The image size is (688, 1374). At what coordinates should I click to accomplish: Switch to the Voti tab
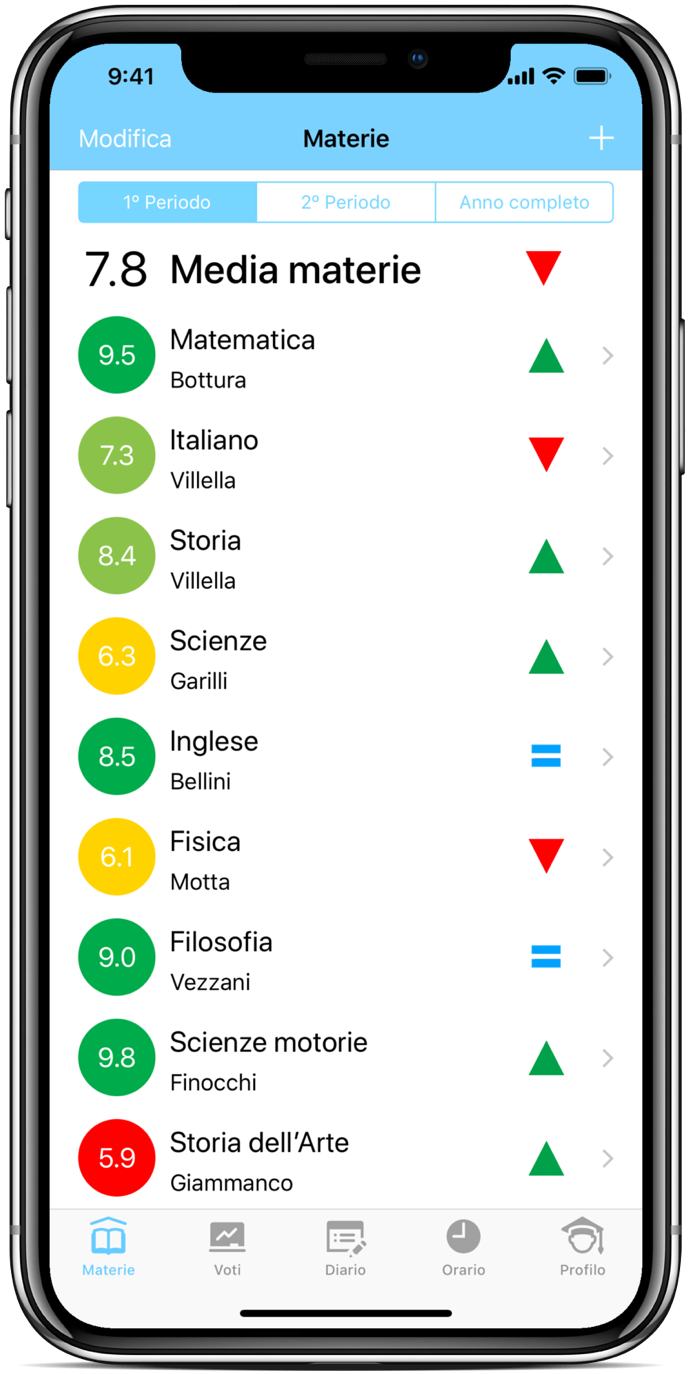pos(227,1248)
